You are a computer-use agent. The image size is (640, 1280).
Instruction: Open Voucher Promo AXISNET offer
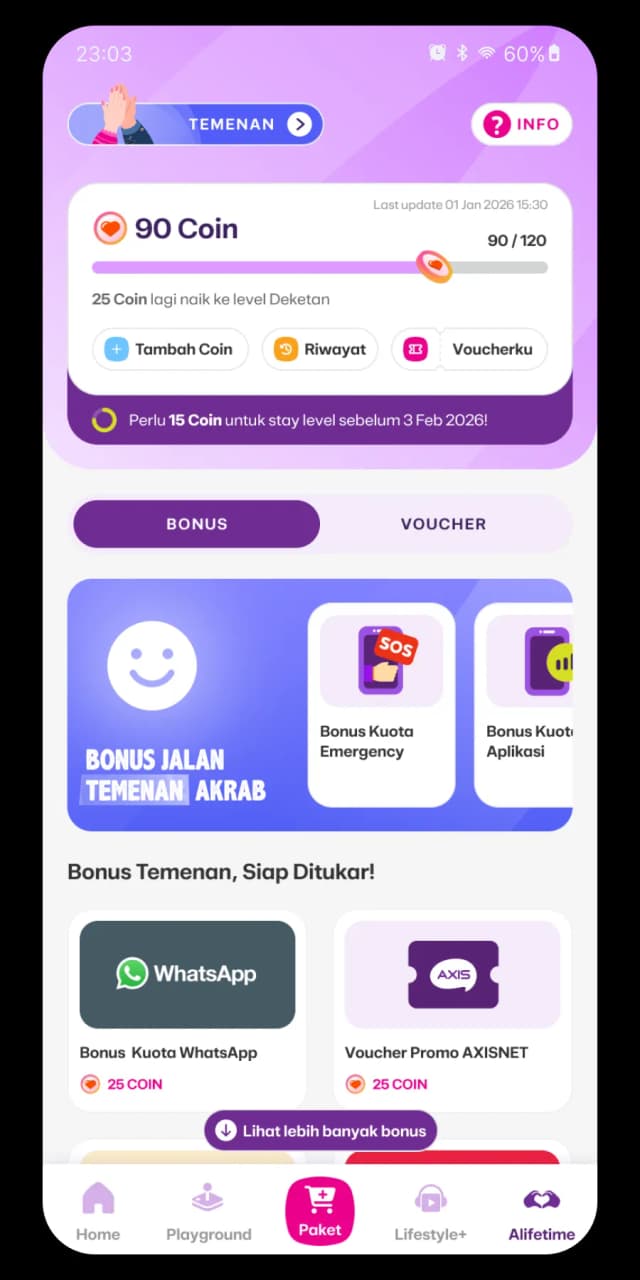pos(452,1010)
